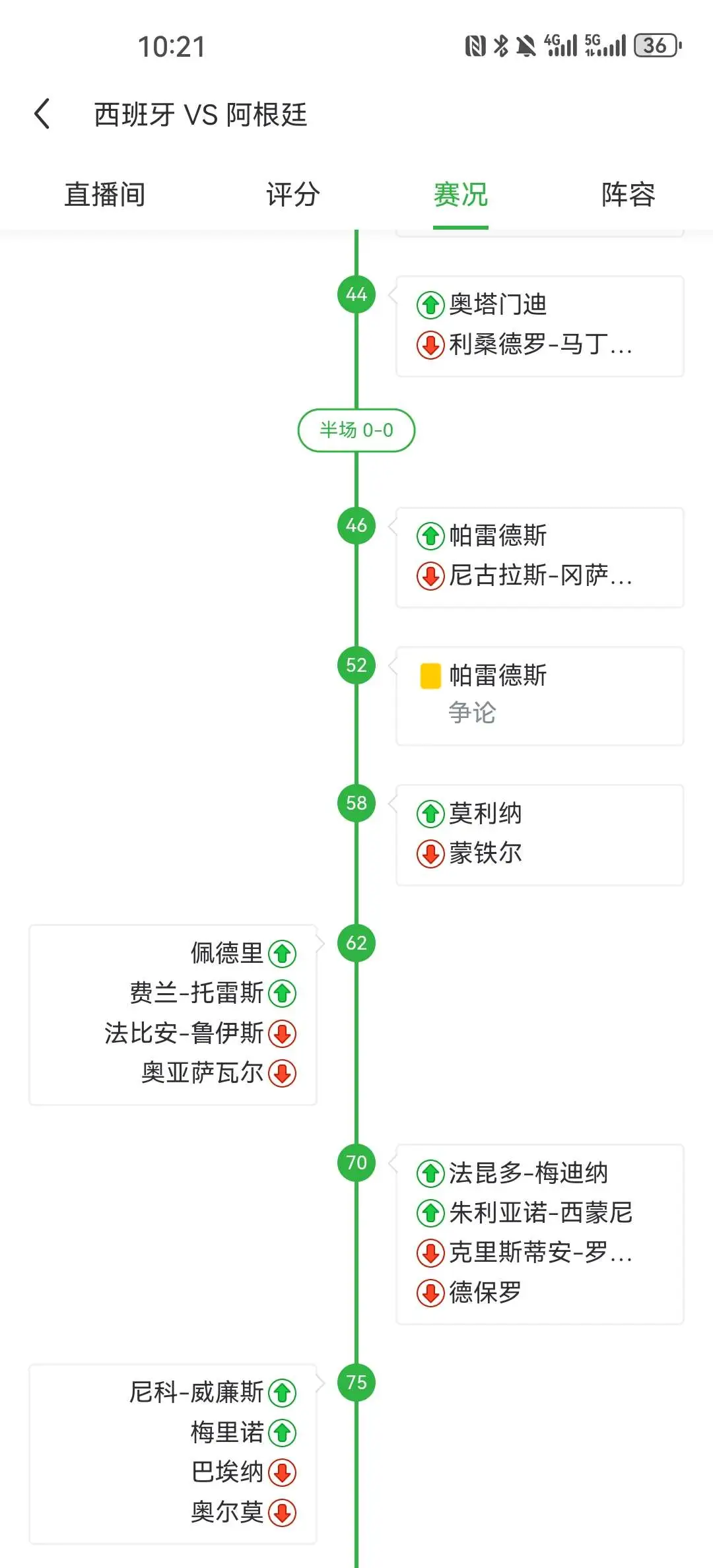Viewport: 713px width, 1568px height.
Task: Open the 评分 tab
Action: (x=293, y=195)
